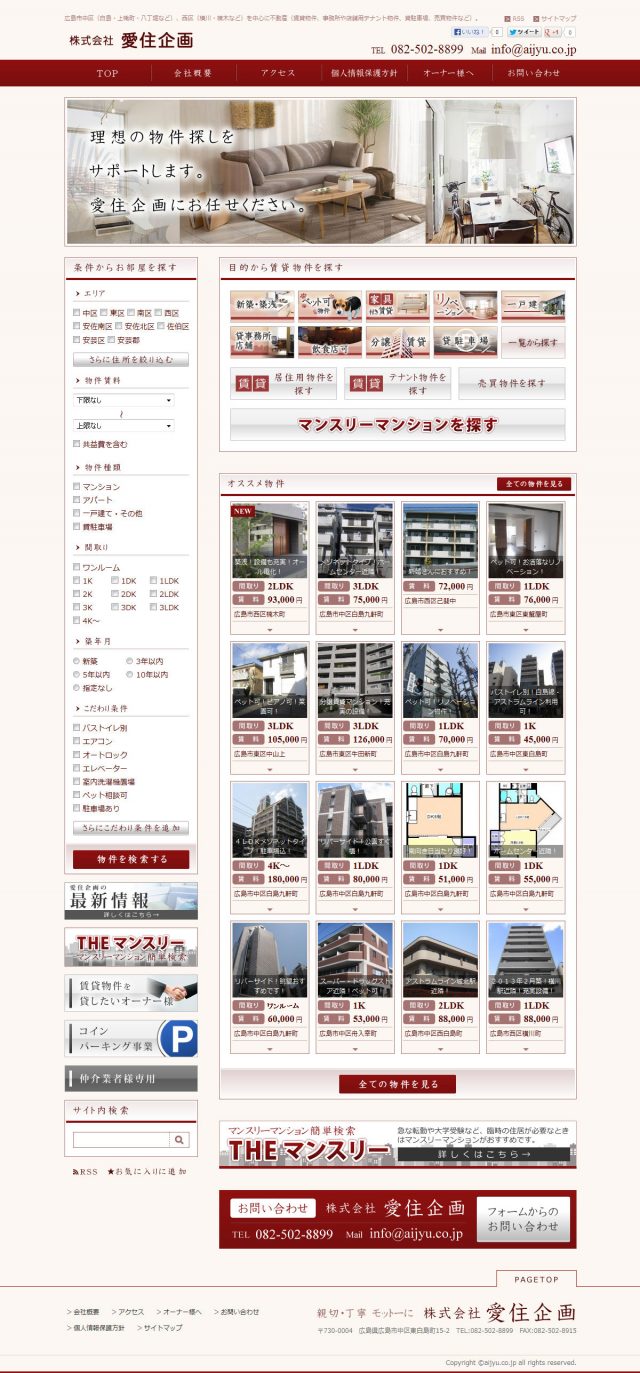Image resolution: width=640 pixels, height=1373 pixels.
Task: Open the コインパーキング事業 banner
Action: [x=131, y=1039]
